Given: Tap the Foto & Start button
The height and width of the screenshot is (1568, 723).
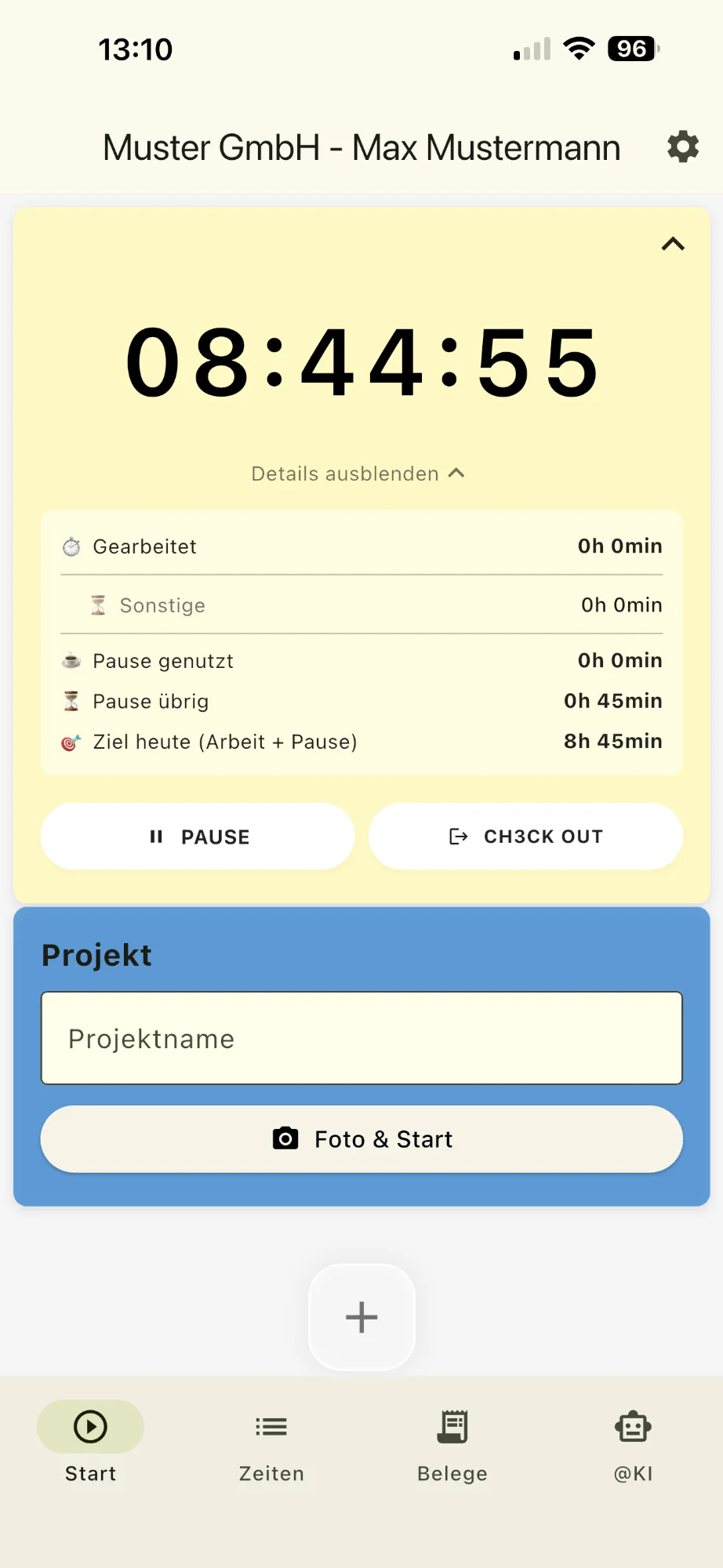Looking at the screenshot, I should (361, 1139).
